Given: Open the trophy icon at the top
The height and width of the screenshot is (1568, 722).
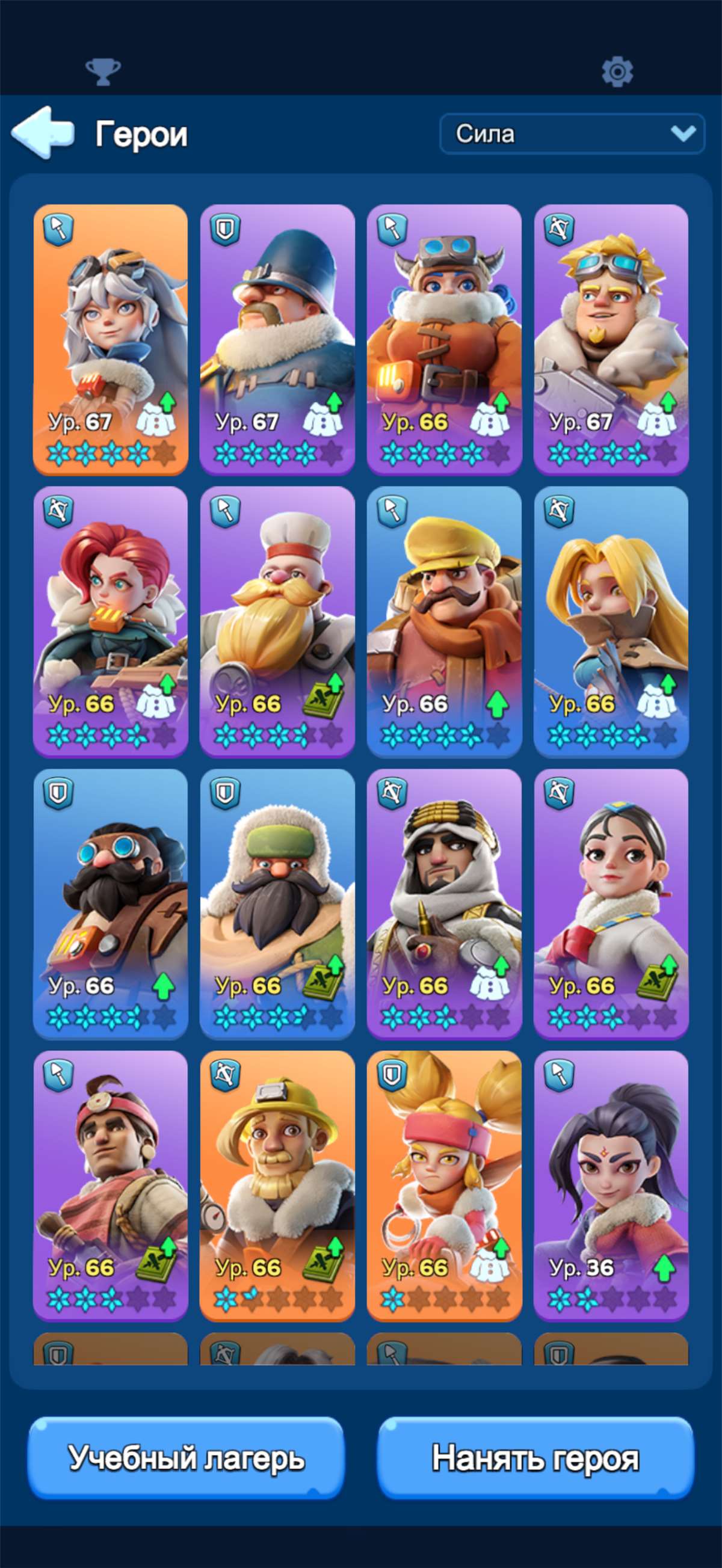Looking at the screenshot, I should (102, 72).
